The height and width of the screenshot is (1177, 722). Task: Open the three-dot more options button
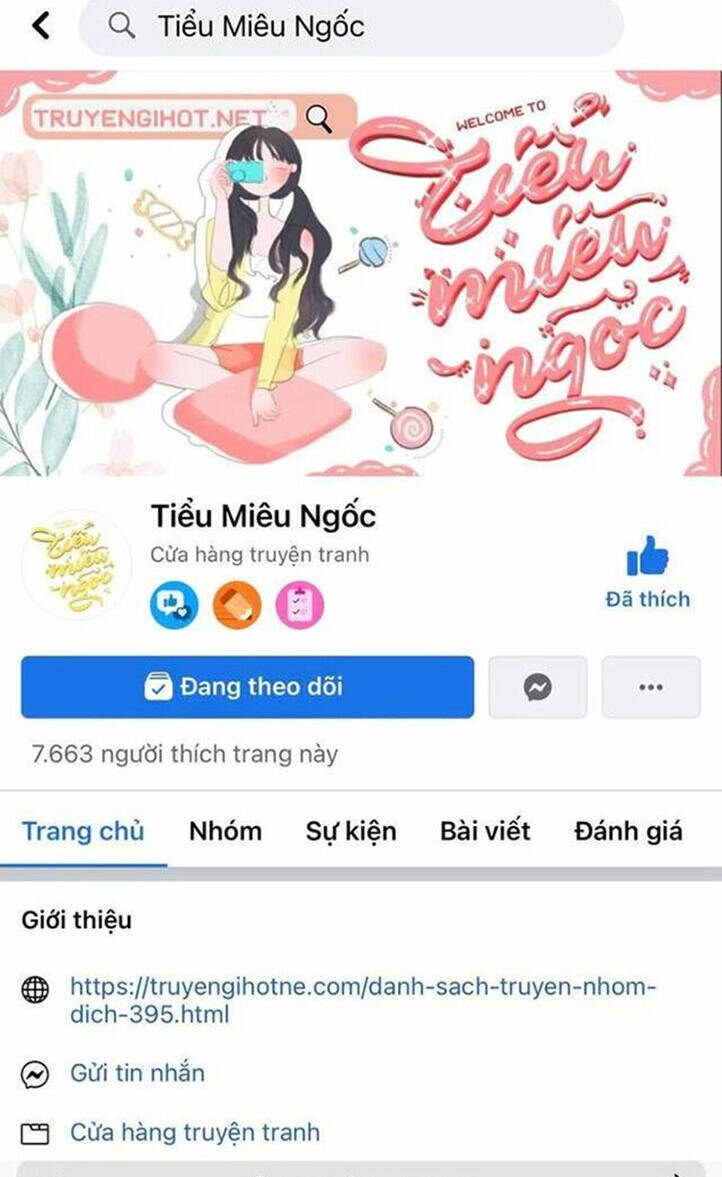(651, 687)
